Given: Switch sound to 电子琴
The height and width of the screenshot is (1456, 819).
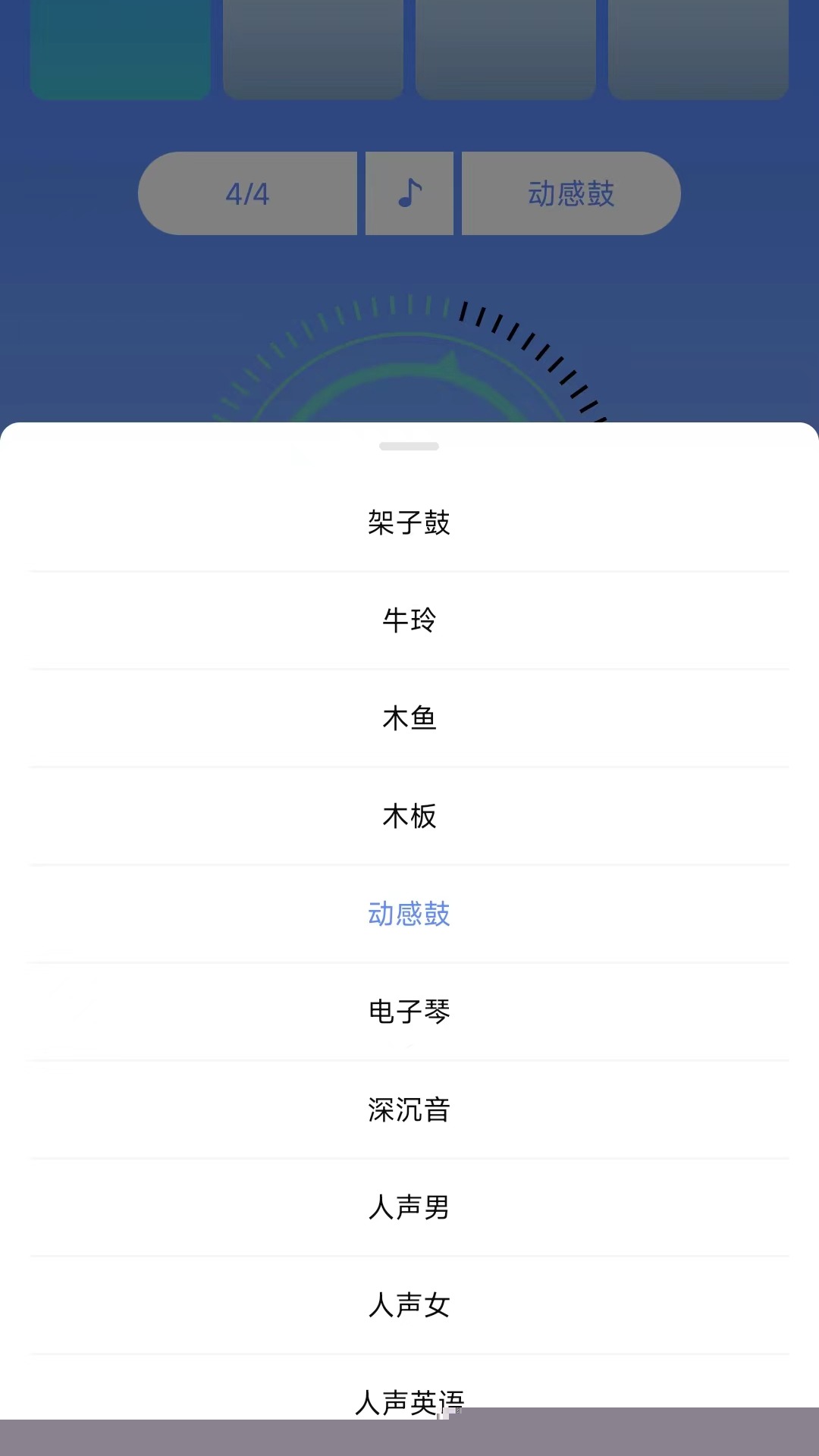Looking at the screenshot, I should (x=409, y=1012).
